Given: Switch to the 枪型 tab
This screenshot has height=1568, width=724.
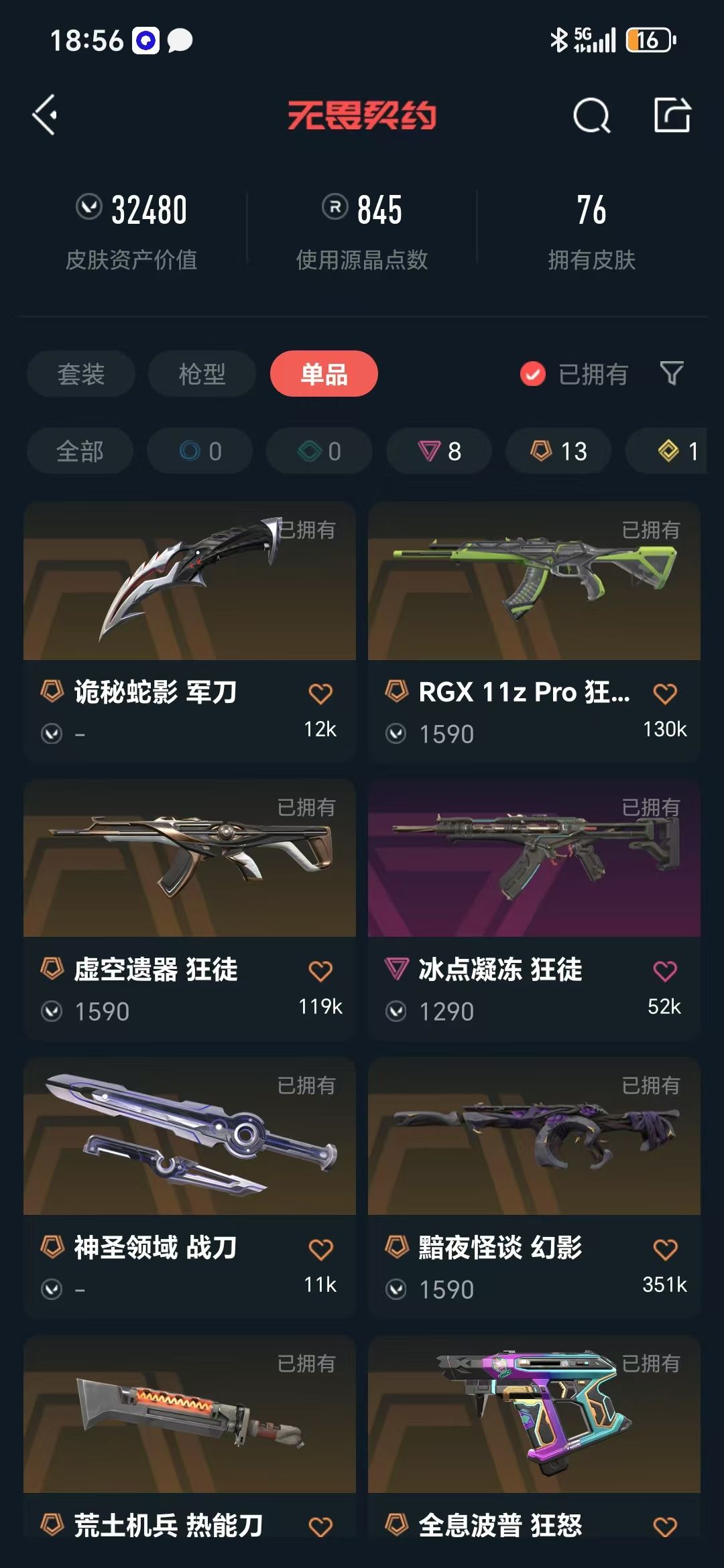Looking at the screenshot, I should pos(202,374).
